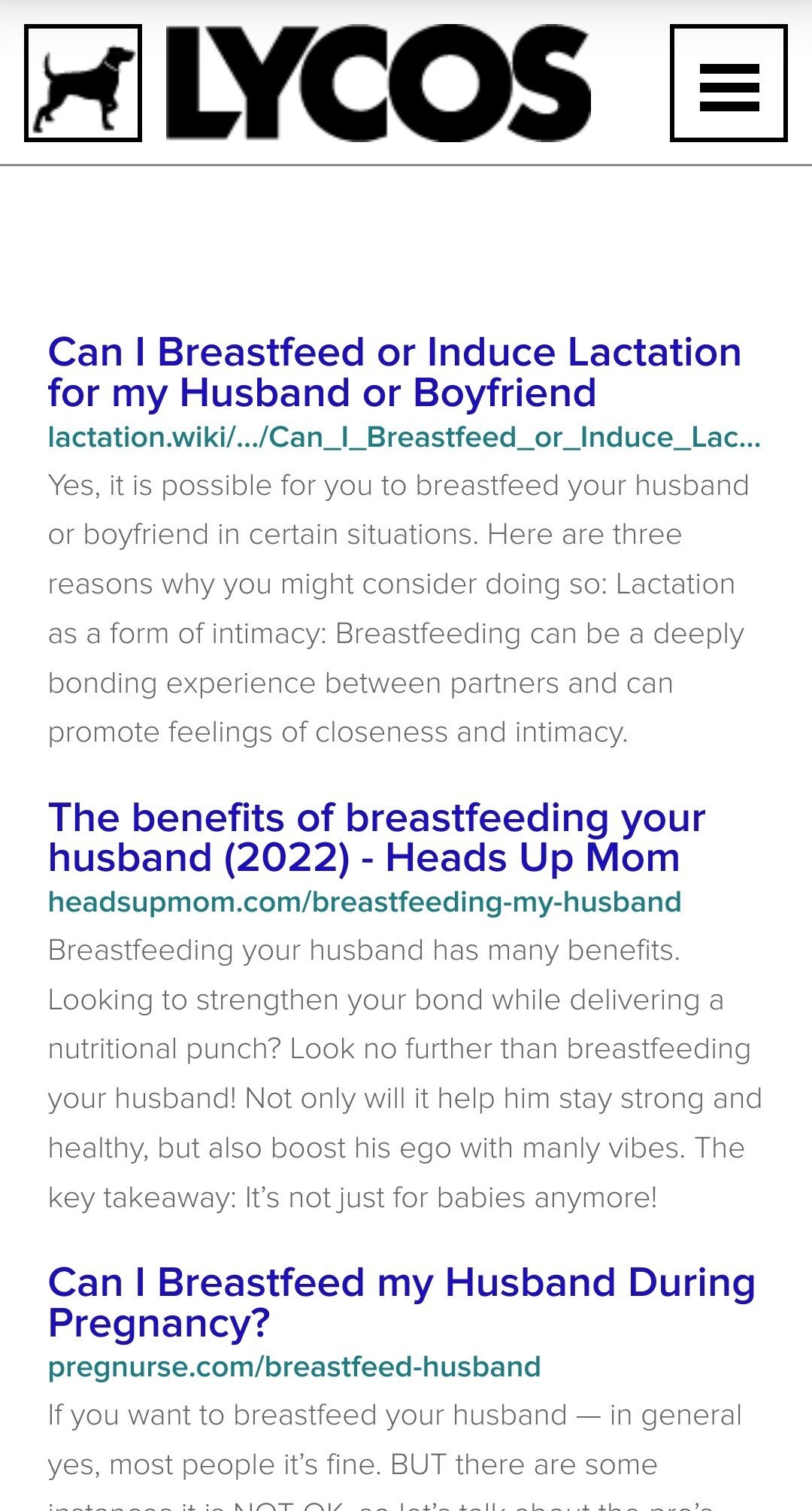This screenshot has height=1511, width=812.
Task: Open "Can I Breastfeed or Induce Lactation" result
Action: coord(395,372)
